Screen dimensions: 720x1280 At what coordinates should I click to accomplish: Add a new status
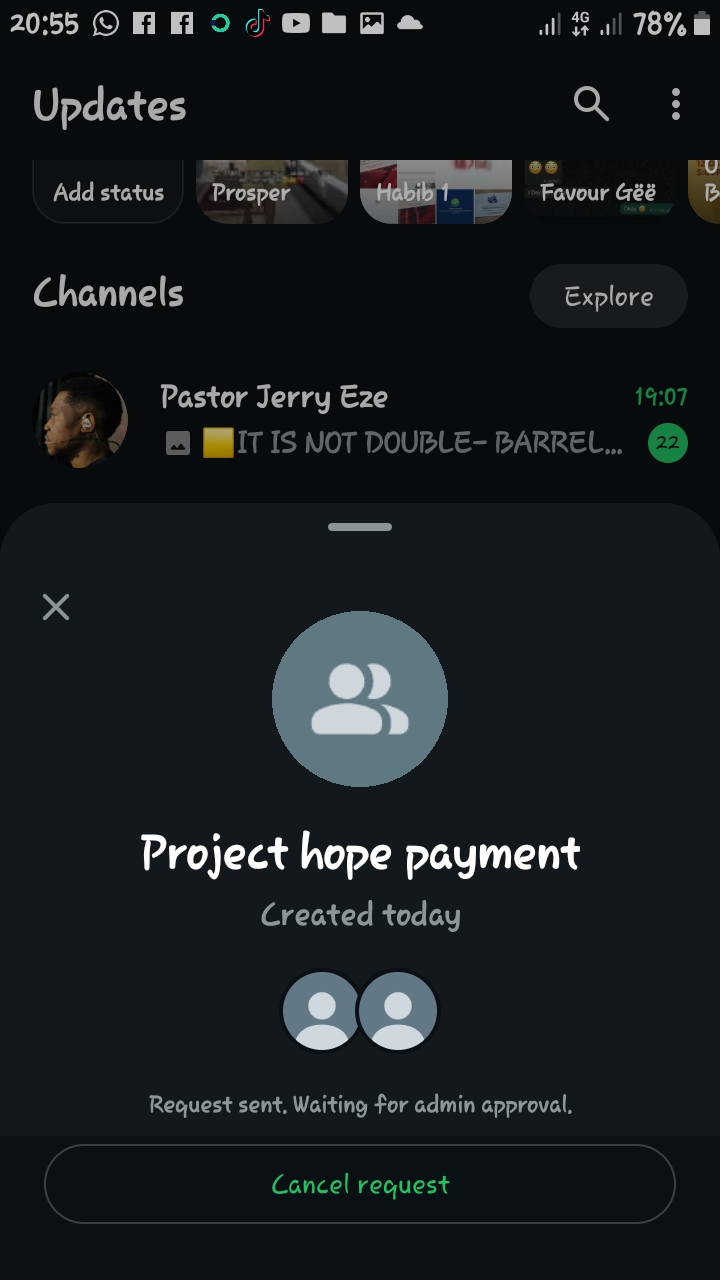108,192
